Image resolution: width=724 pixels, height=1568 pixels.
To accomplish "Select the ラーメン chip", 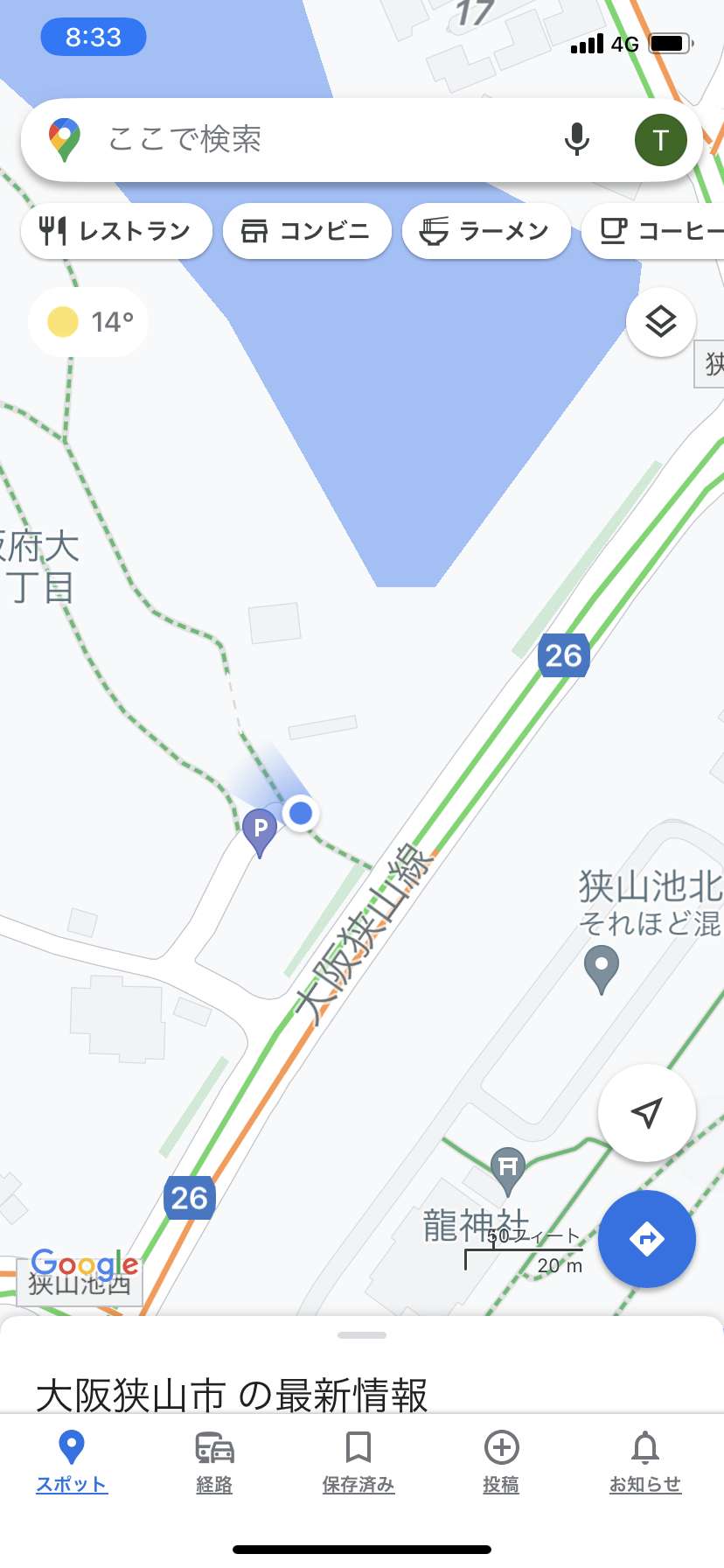I will (x=485, y=231).
